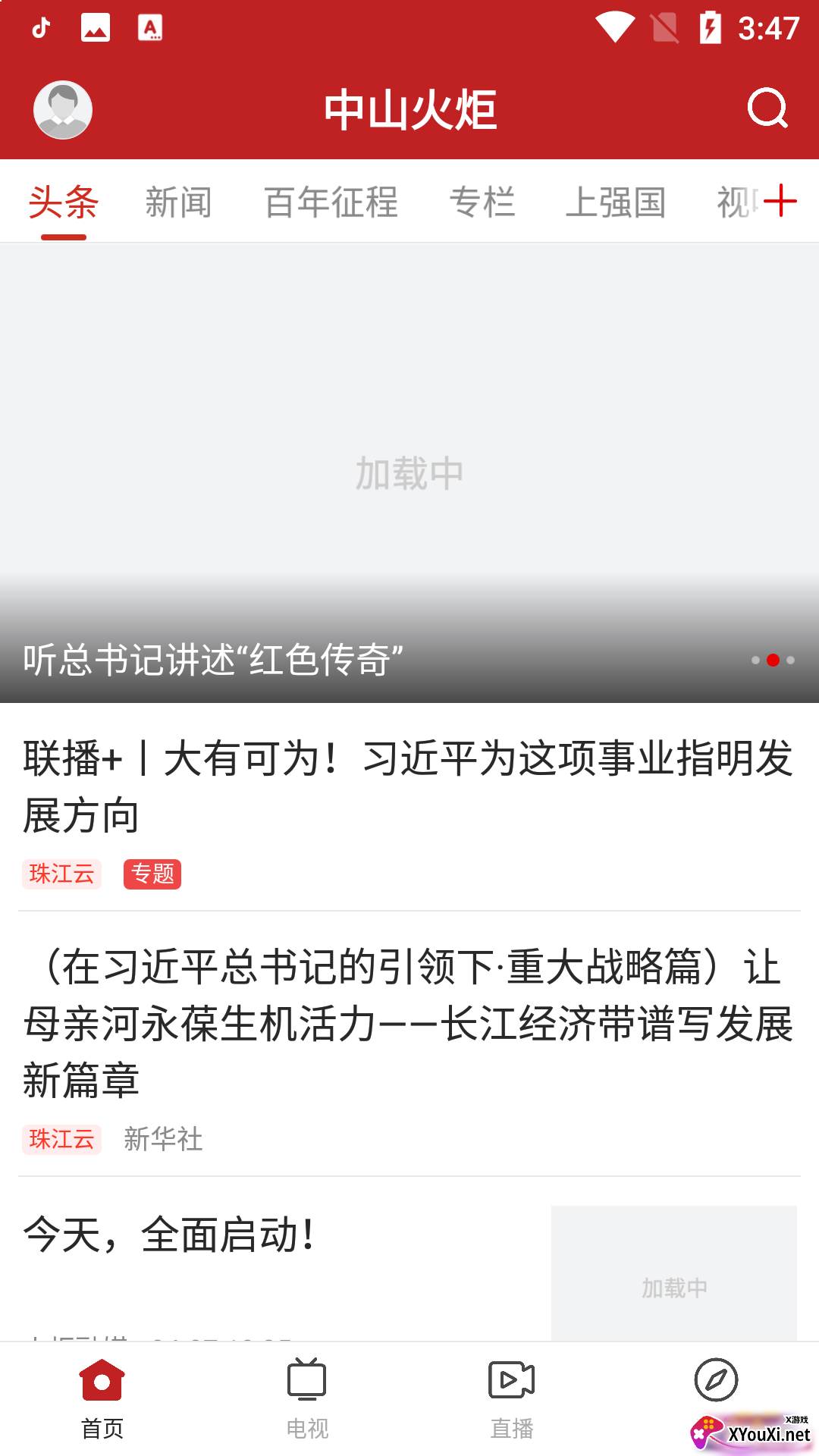
Task: Open the user profile avatar
Action: 63,110
